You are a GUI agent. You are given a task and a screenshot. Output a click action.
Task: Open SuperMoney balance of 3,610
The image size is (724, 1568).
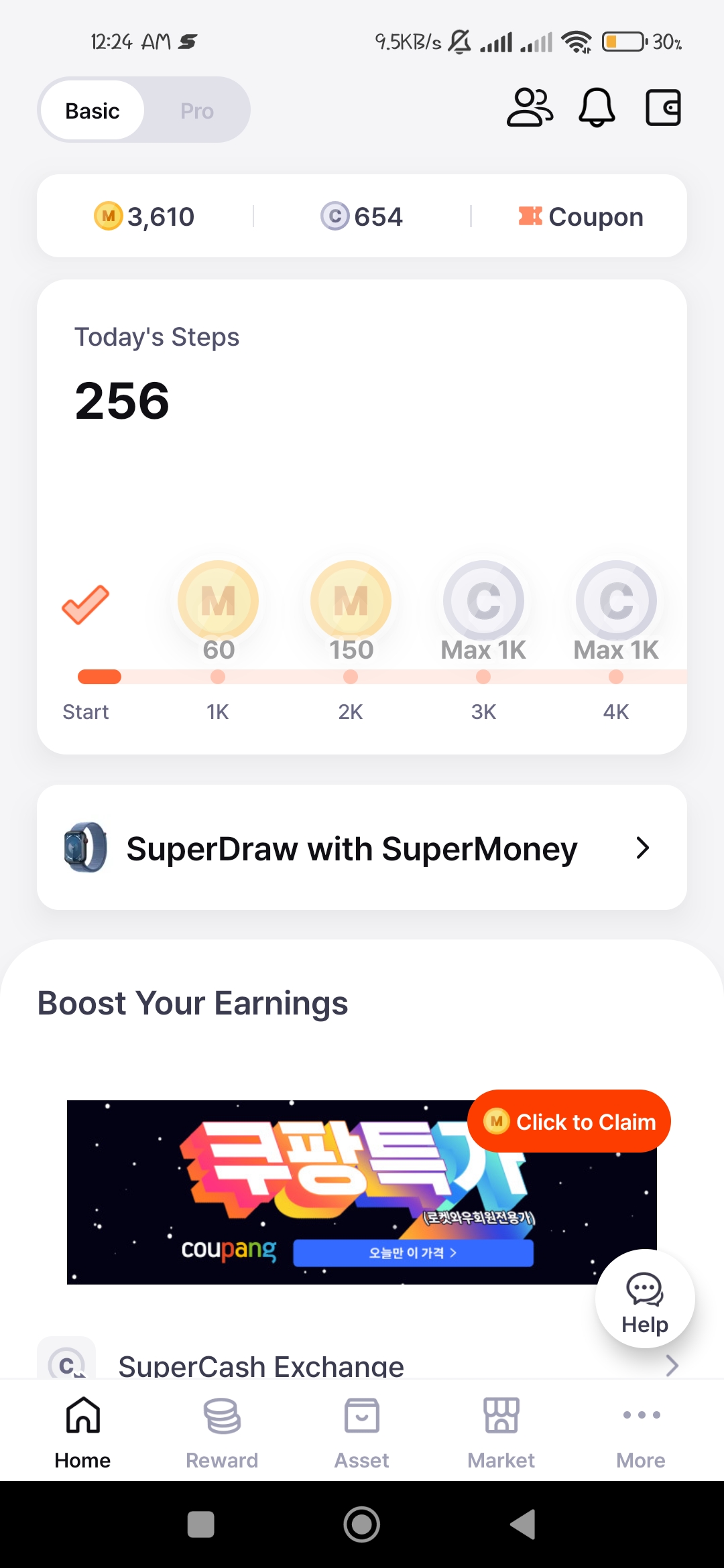(x=145, y=216)
